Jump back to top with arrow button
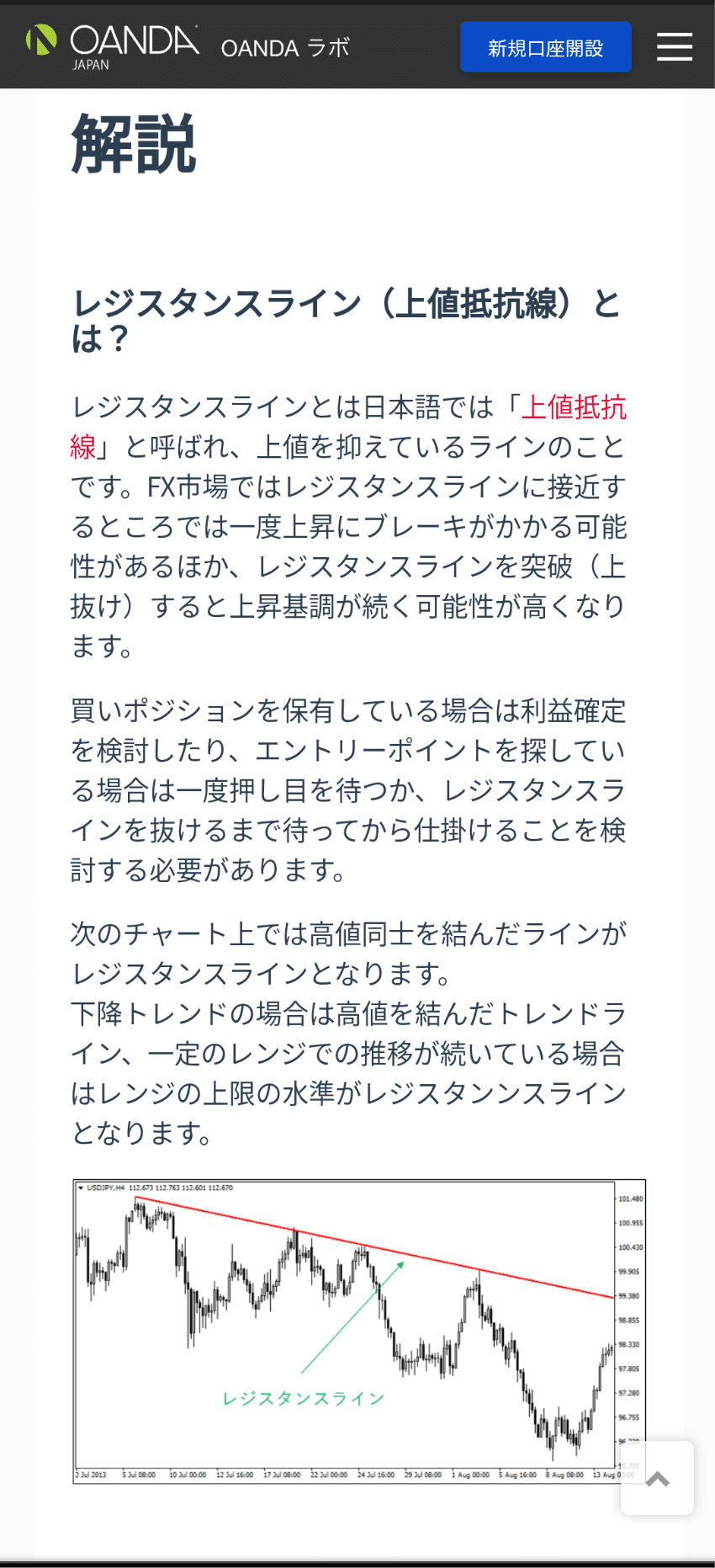Viewport: 715px width, 1568px height. 657,1478
